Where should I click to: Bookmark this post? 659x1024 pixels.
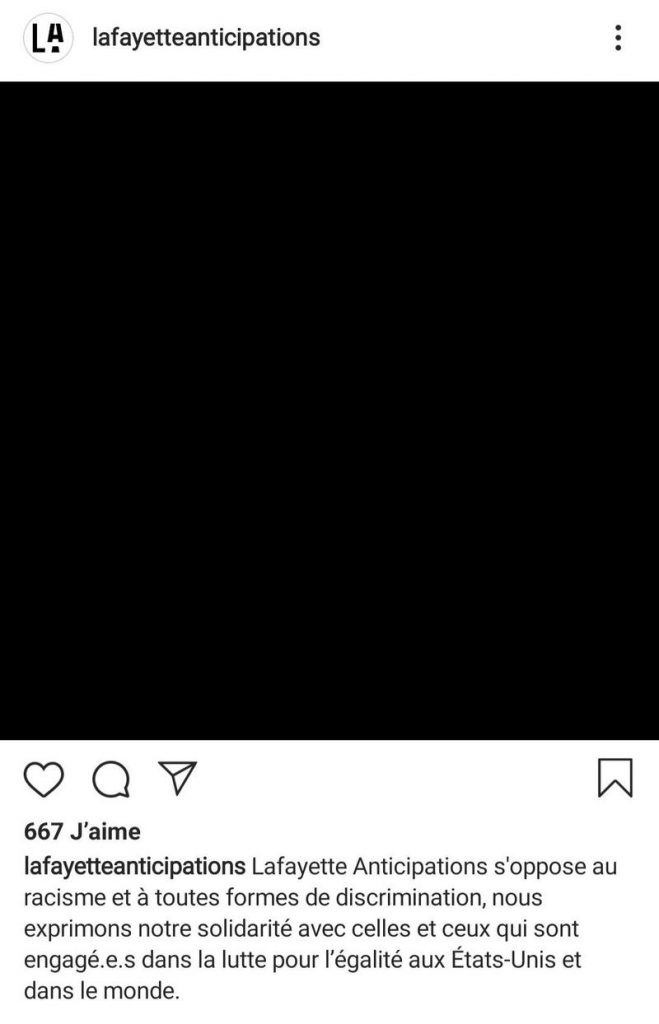615,778
